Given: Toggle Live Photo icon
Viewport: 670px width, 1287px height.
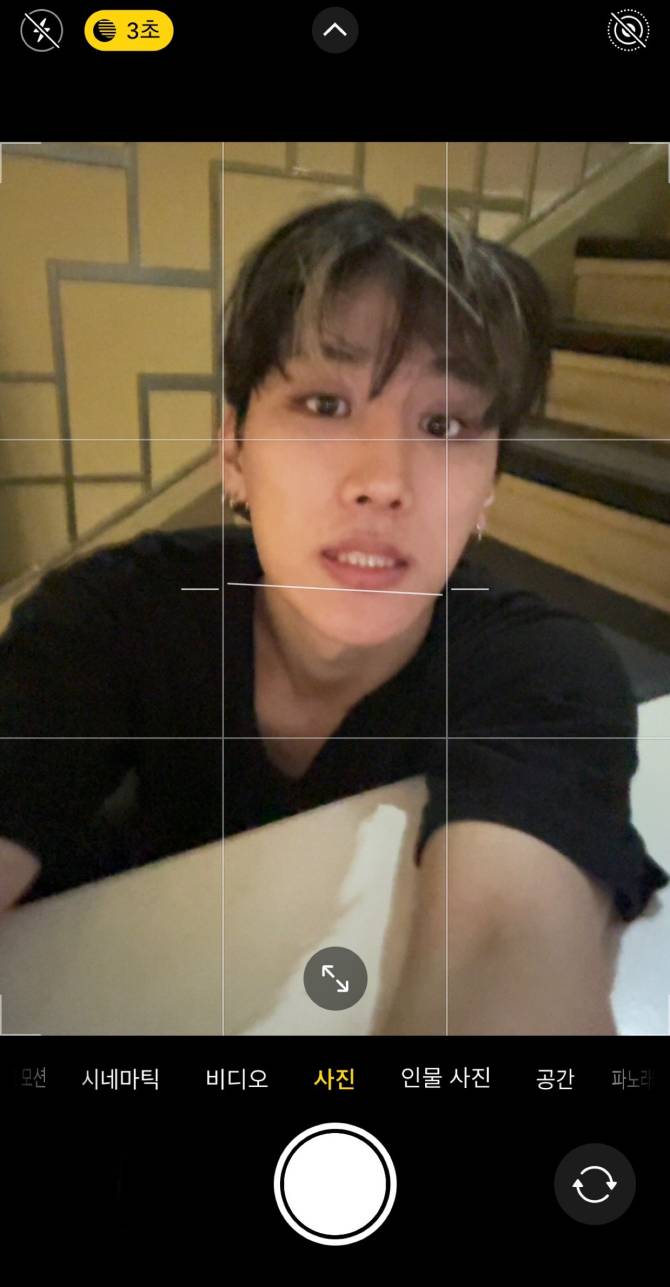Looking at the screenshot, I should pos(628,31).
